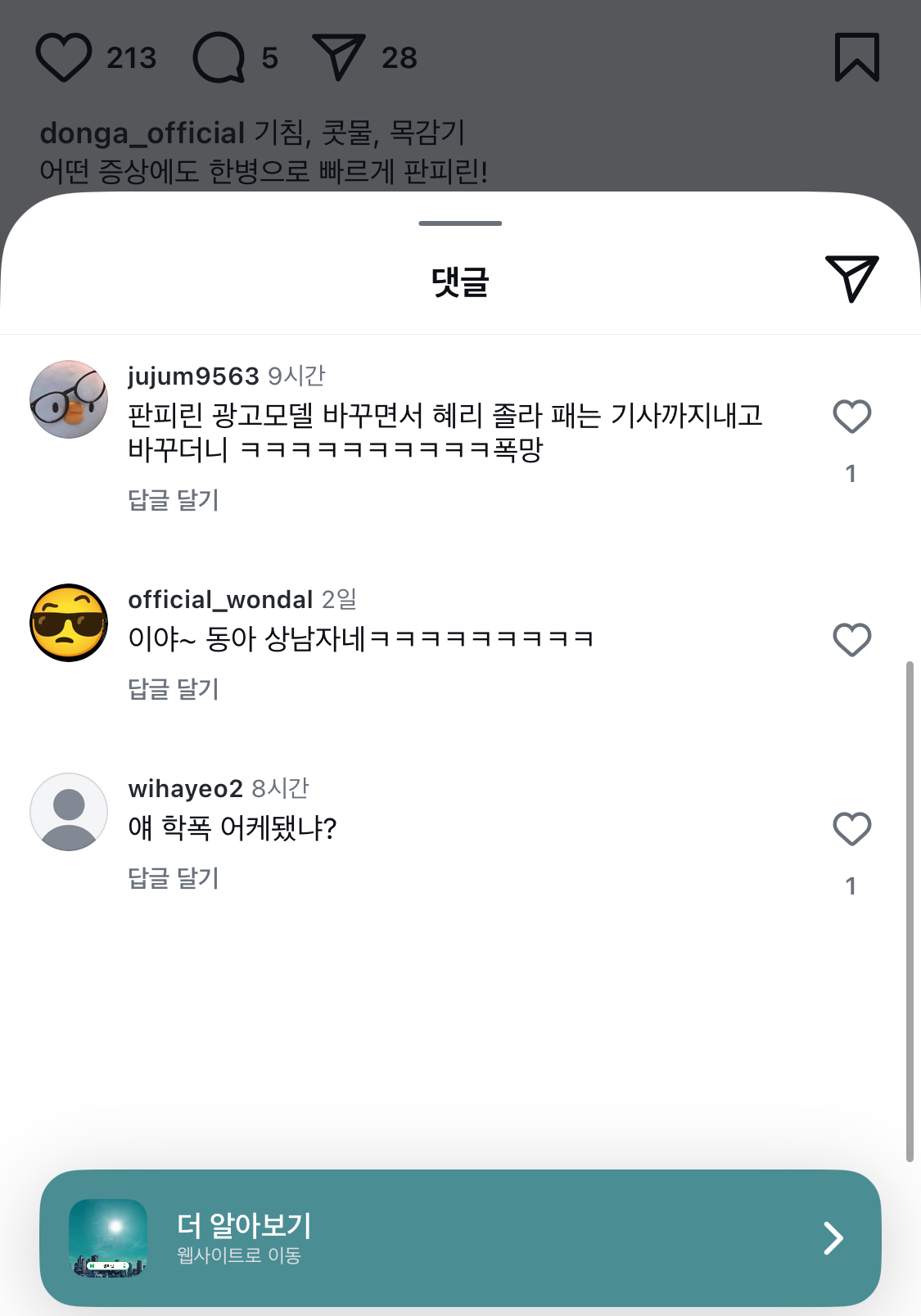The width and height of the screenshot is (921, 1316).
Task: Open jujum9563's profile picture
Action: pyautogui.click(x=69, y=399)
